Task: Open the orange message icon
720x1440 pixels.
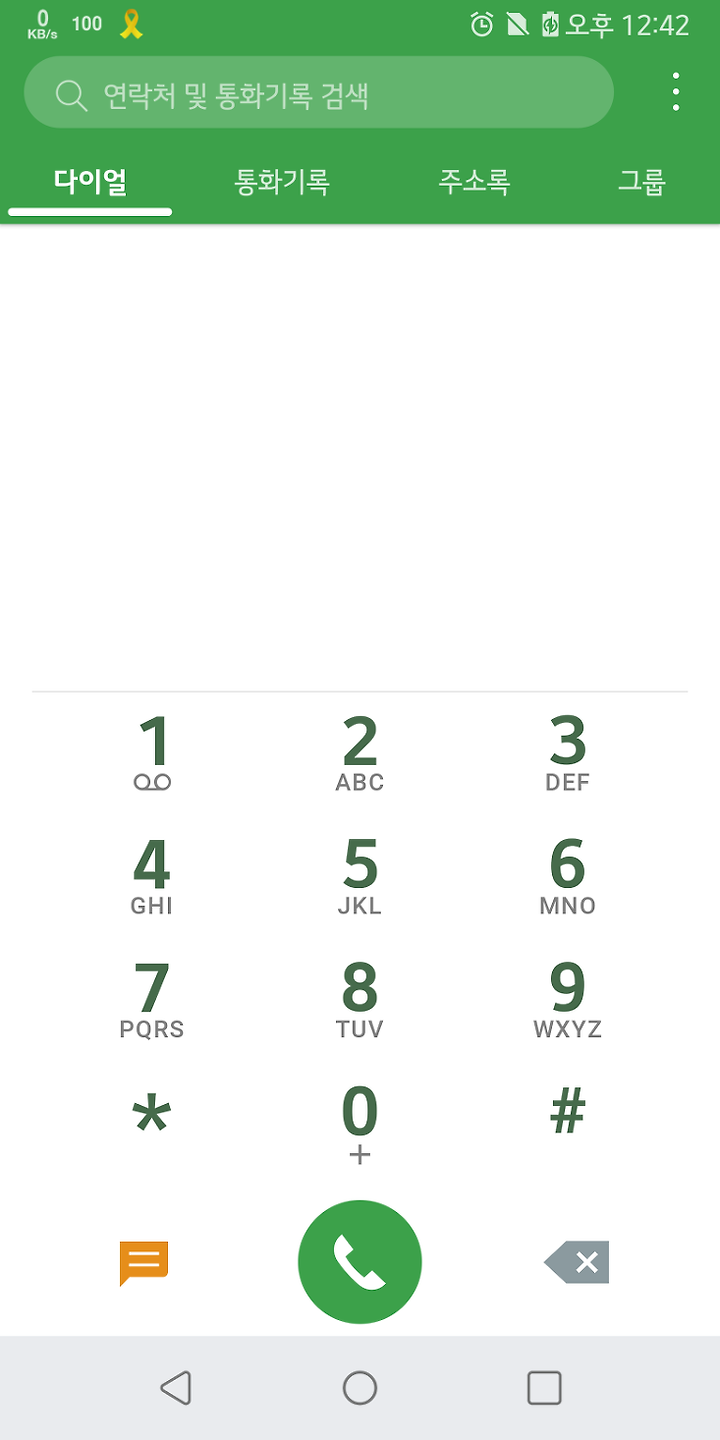Action: 144,1263
